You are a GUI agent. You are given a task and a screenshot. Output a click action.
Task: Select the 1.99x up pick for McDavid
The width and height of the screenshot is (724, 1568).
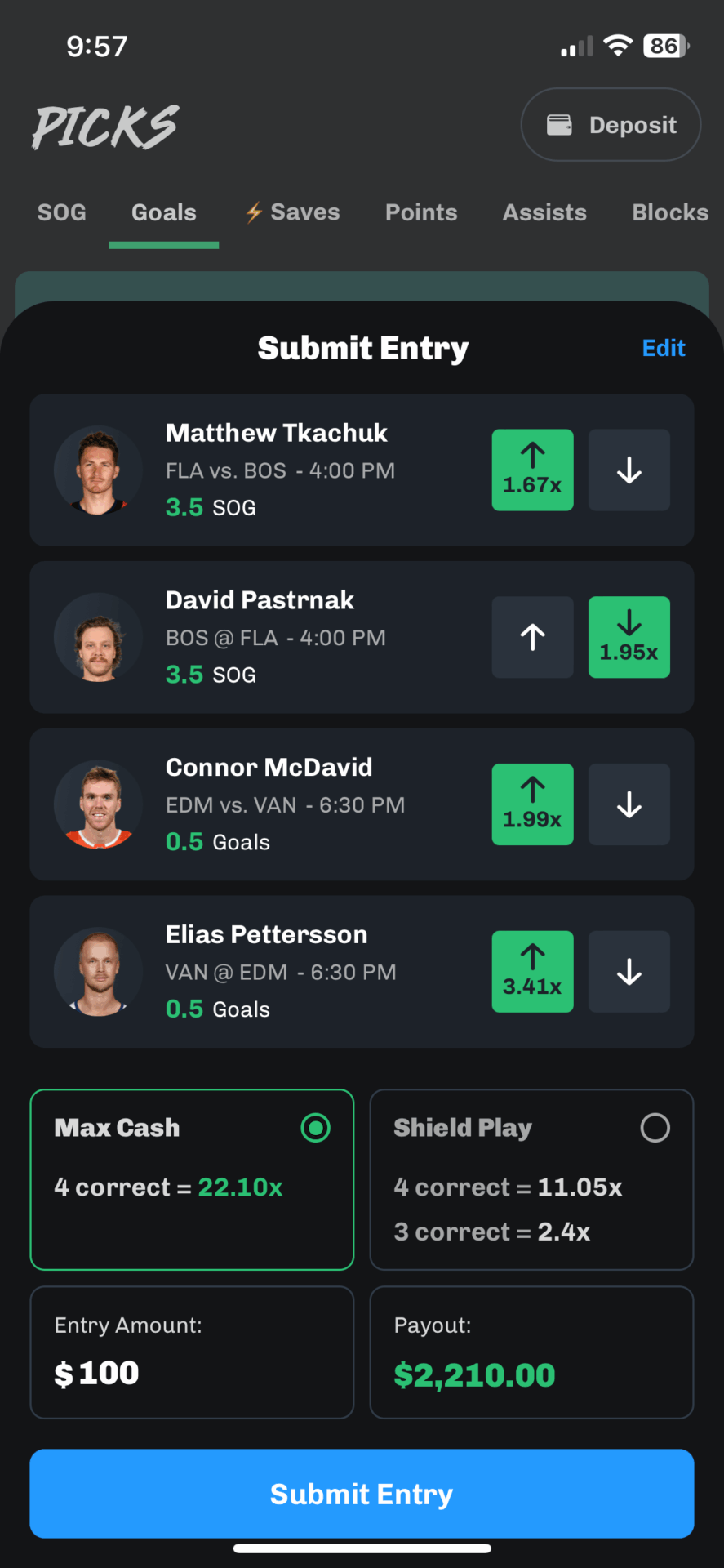point(532,804)
